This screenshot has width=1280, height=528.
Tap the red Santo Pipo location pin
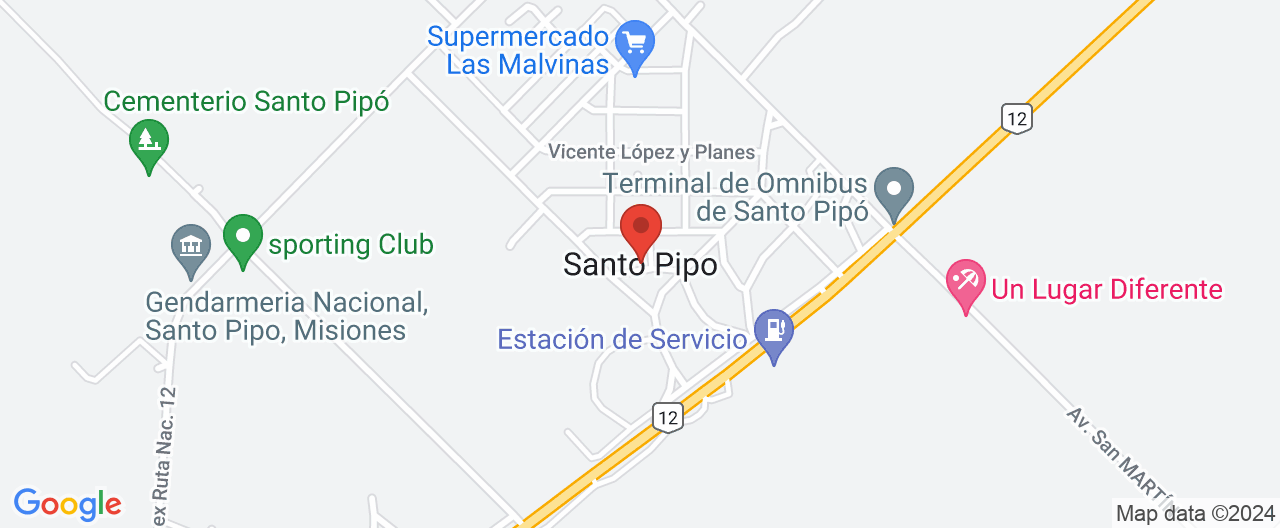point(641,228)
